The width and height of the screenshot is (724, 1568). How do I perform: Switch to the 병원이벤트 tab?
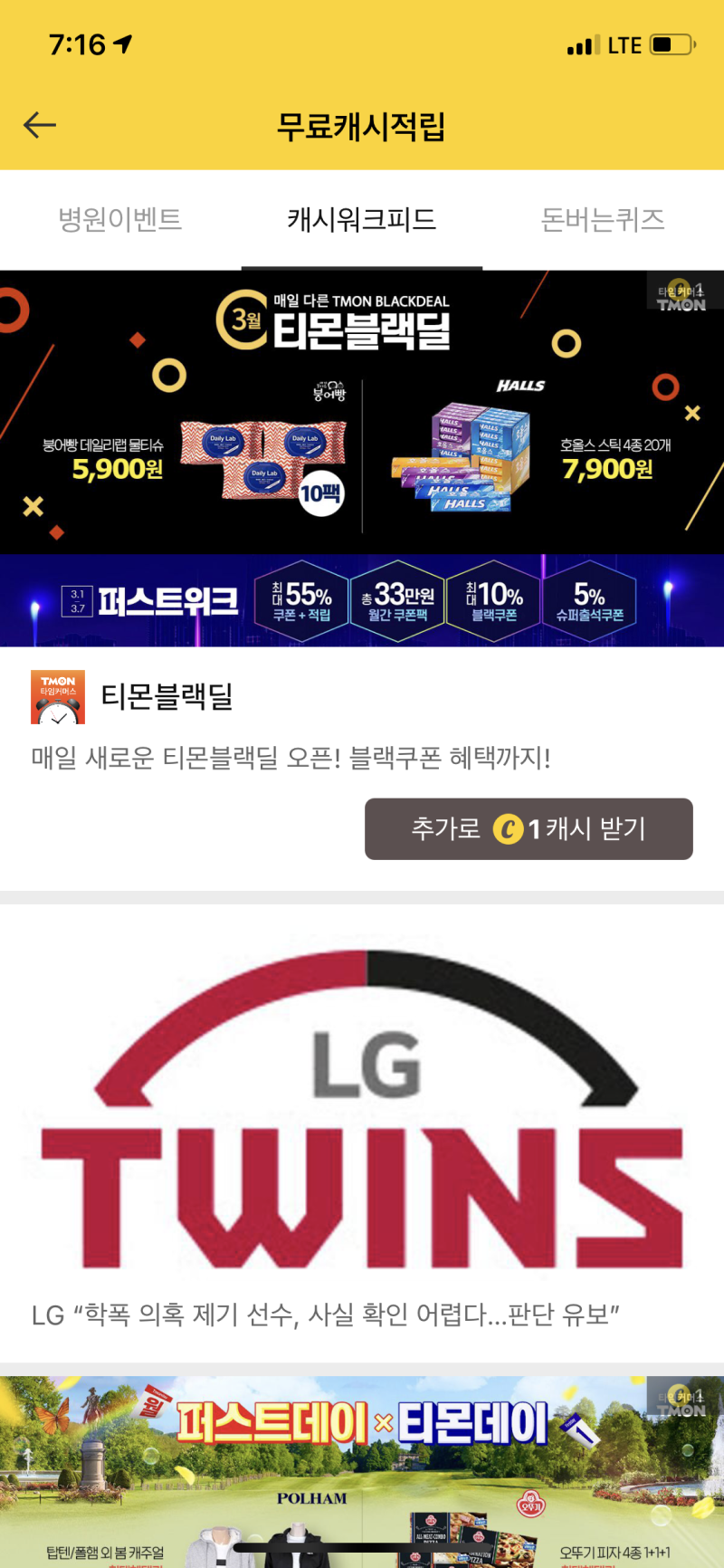tap(120, 220)
